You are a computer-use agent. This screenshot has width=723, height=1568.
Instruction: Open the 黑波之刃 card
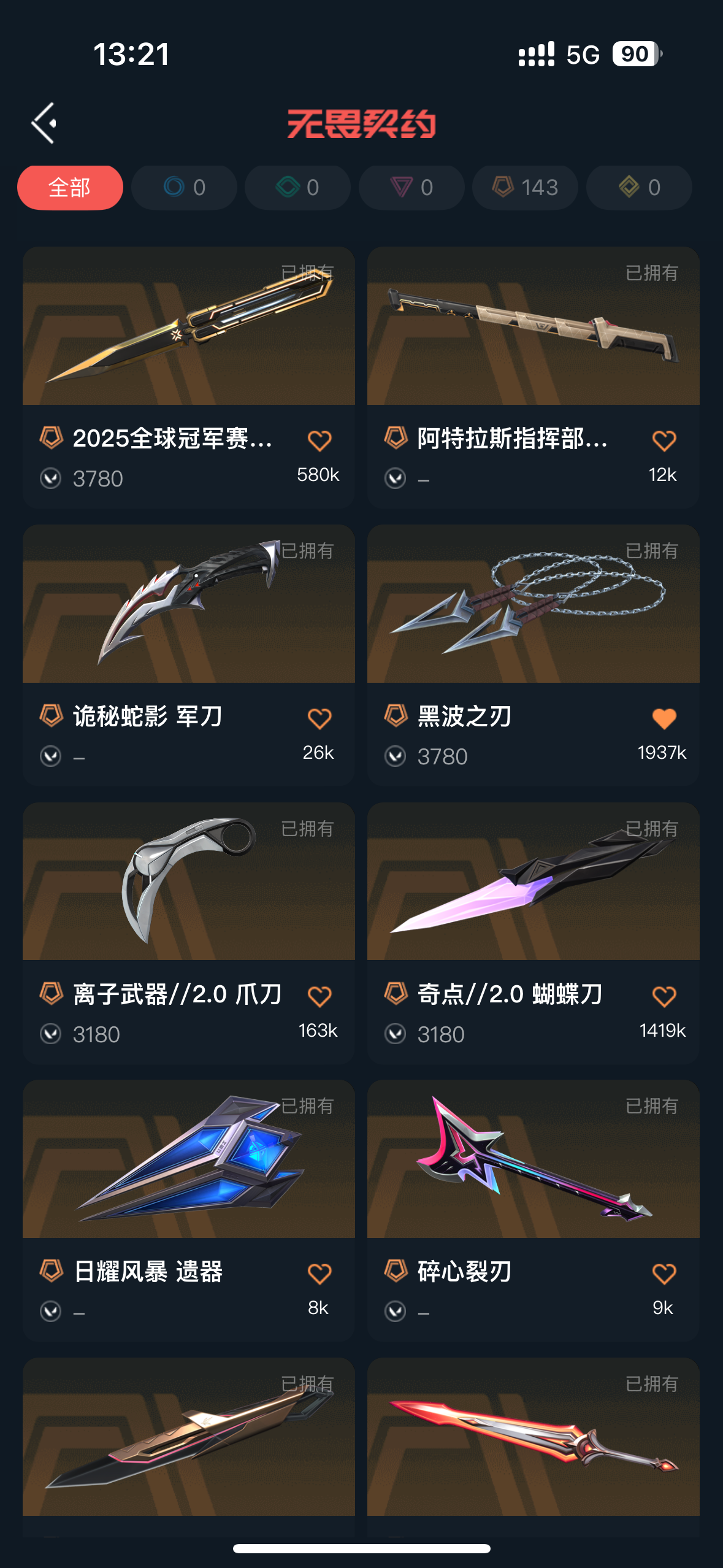pos(534,655)
